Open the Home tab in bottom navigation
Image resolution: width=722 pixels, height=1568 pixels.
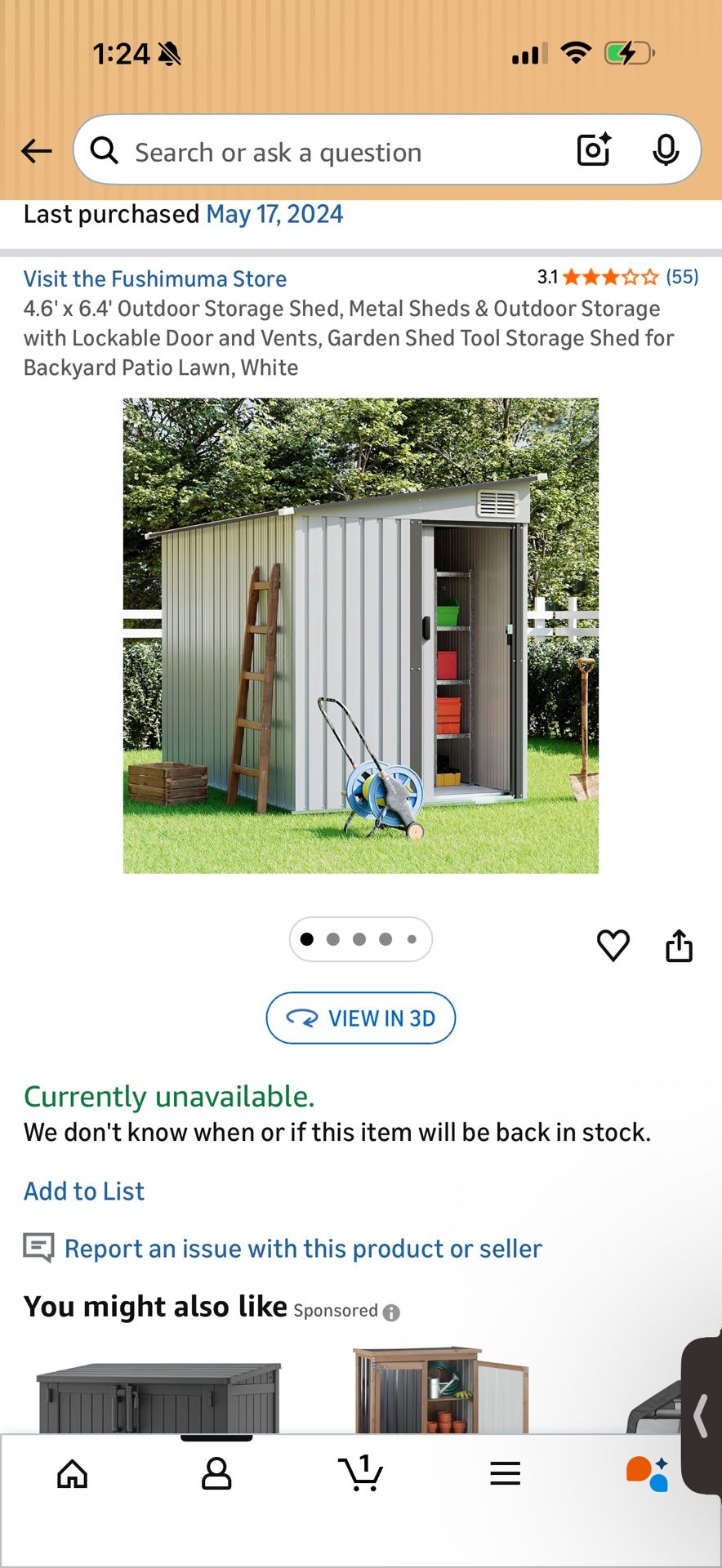72,1474
